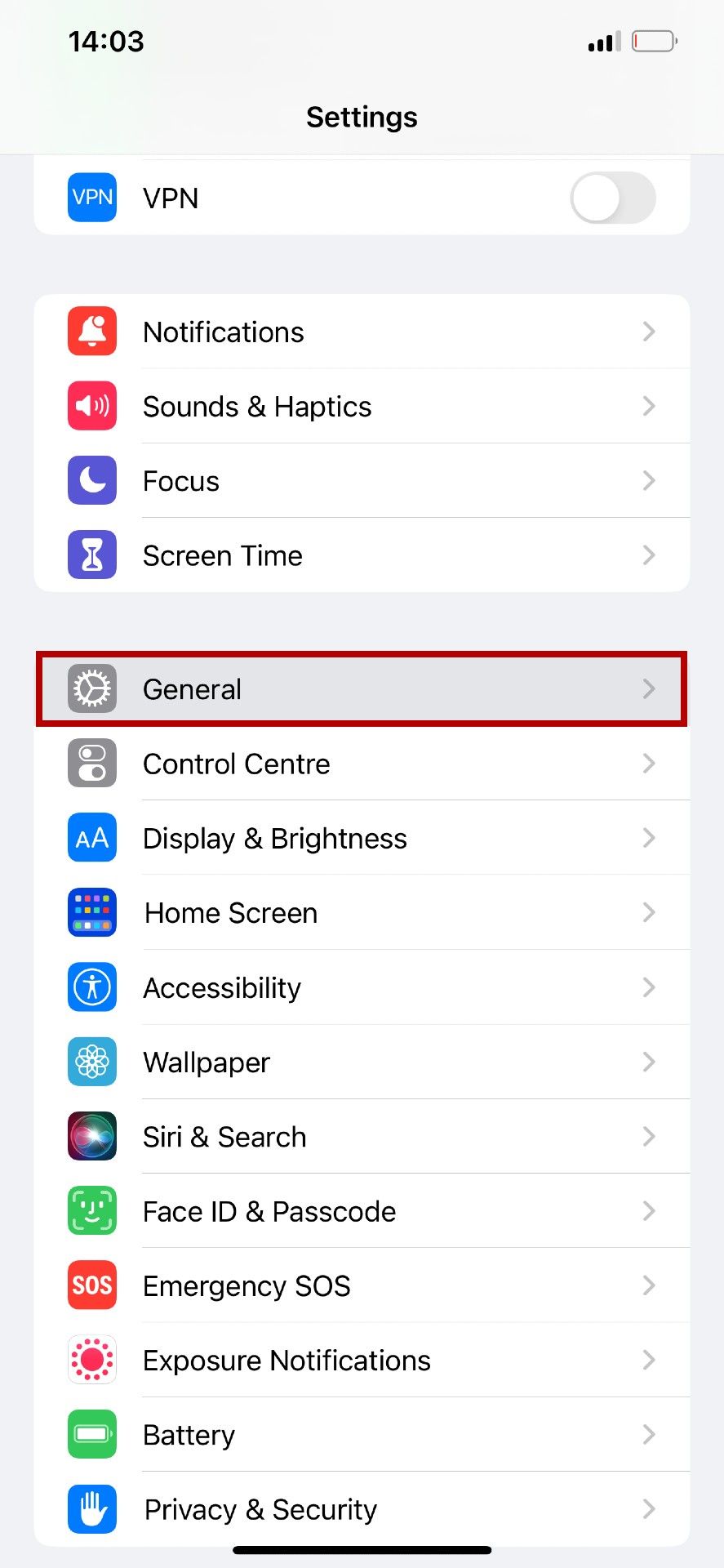This screenshot has height=1568, width=724.
Task: View Battery settings
Action: (x=362, y=1435)
